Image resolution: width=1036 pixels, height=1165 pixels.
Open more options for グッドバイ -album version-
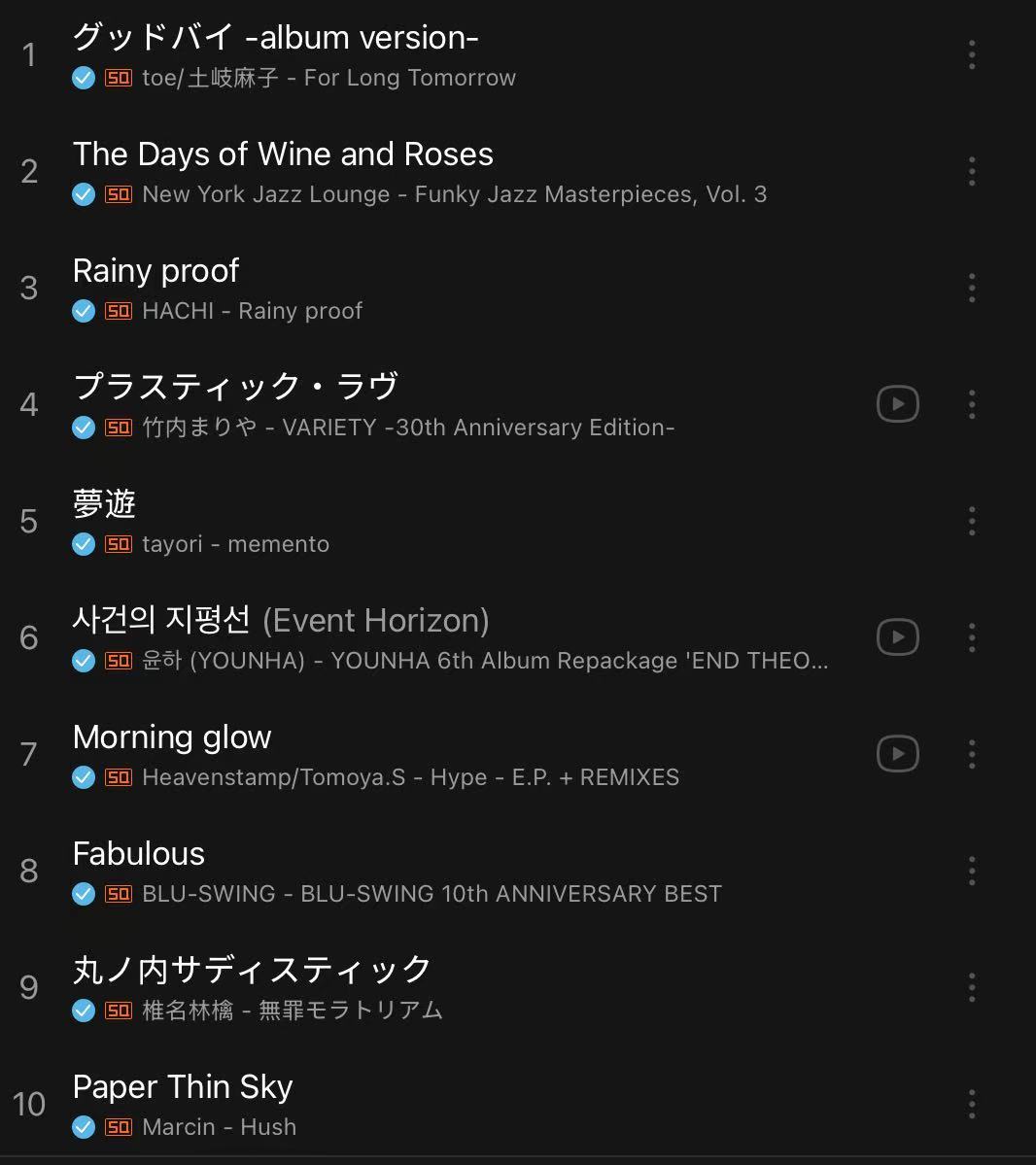971,55
